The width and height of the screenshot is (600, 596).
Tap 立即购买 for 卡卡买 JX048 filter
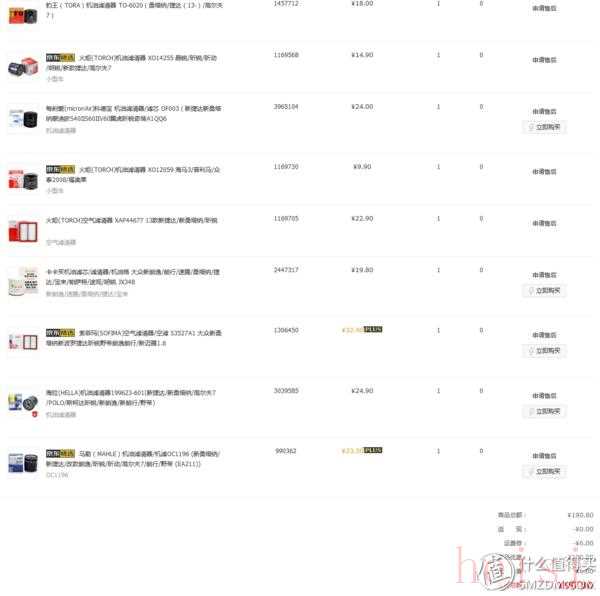(545, 290)
